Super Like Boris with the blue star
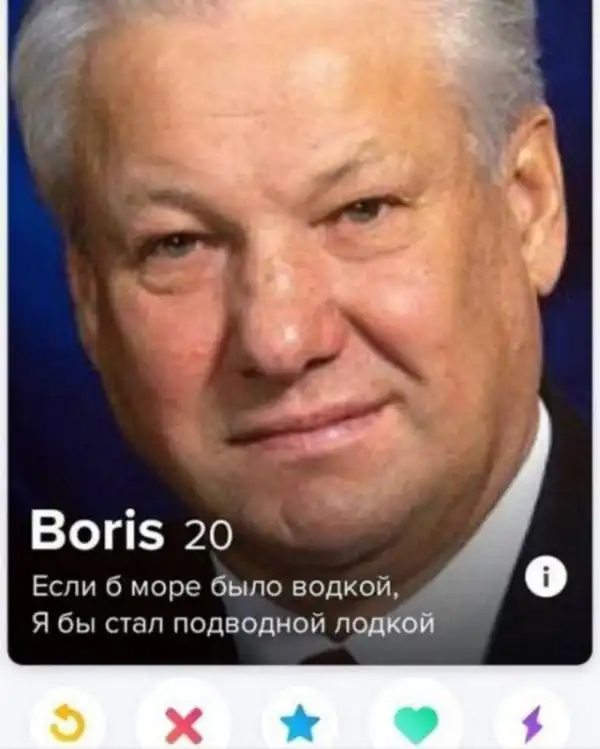 [299, 722]
